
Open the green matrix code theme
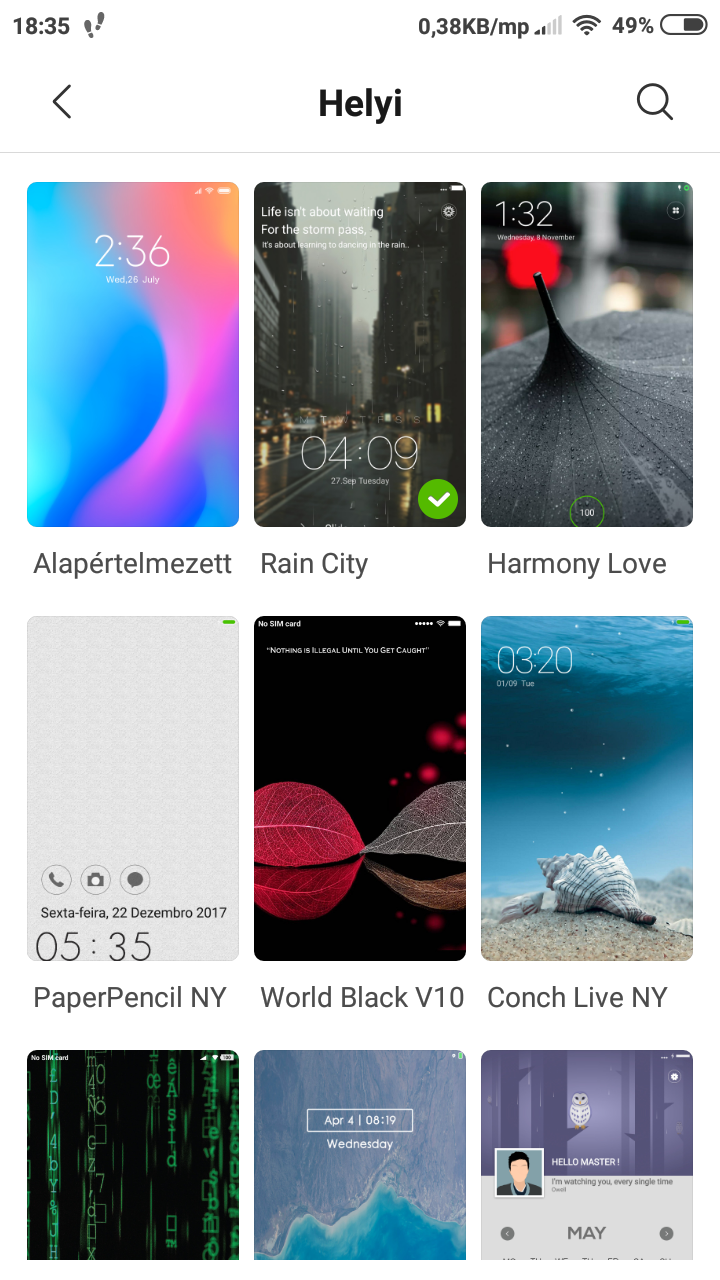coord(133,1155)
